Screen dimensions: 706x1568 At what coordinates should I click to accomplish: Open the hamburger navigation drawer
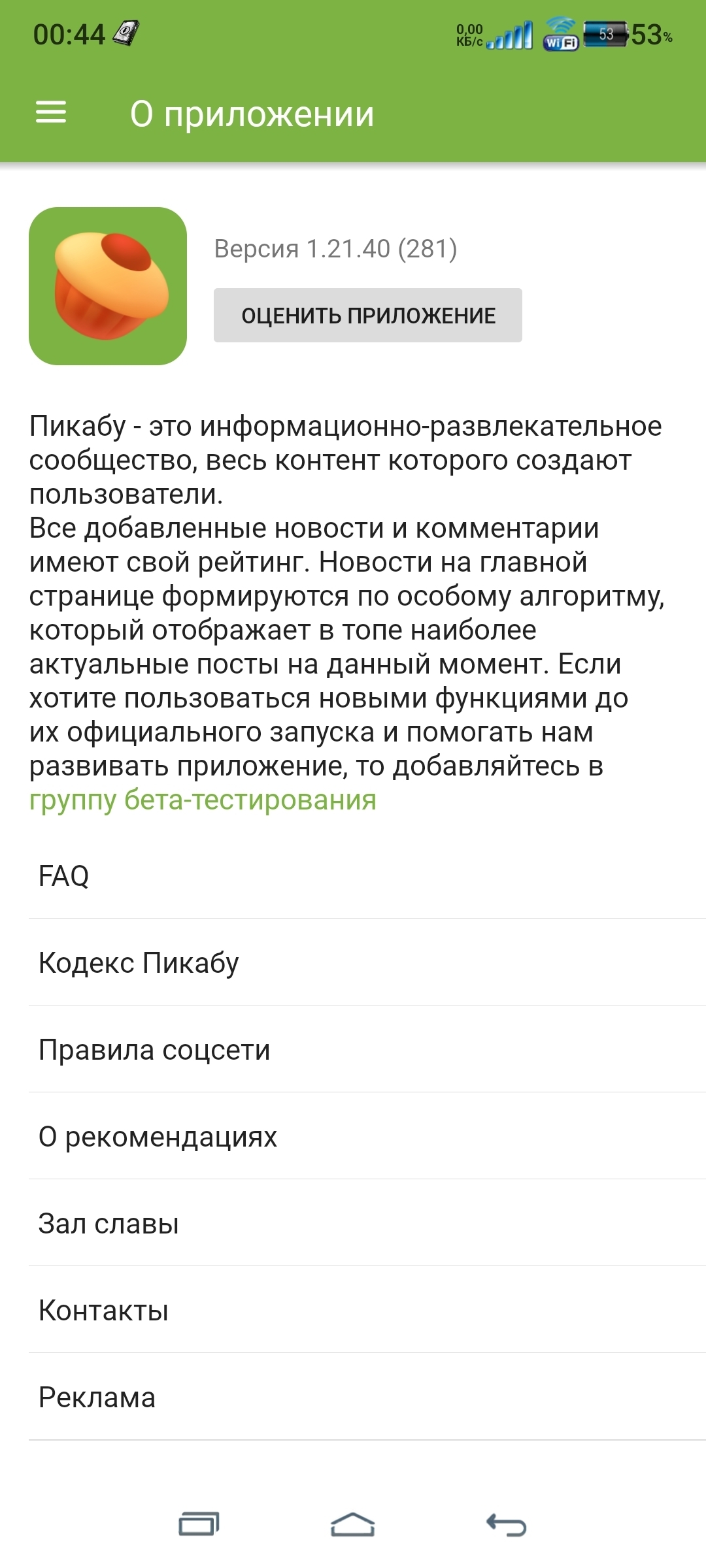coord(51,112)
